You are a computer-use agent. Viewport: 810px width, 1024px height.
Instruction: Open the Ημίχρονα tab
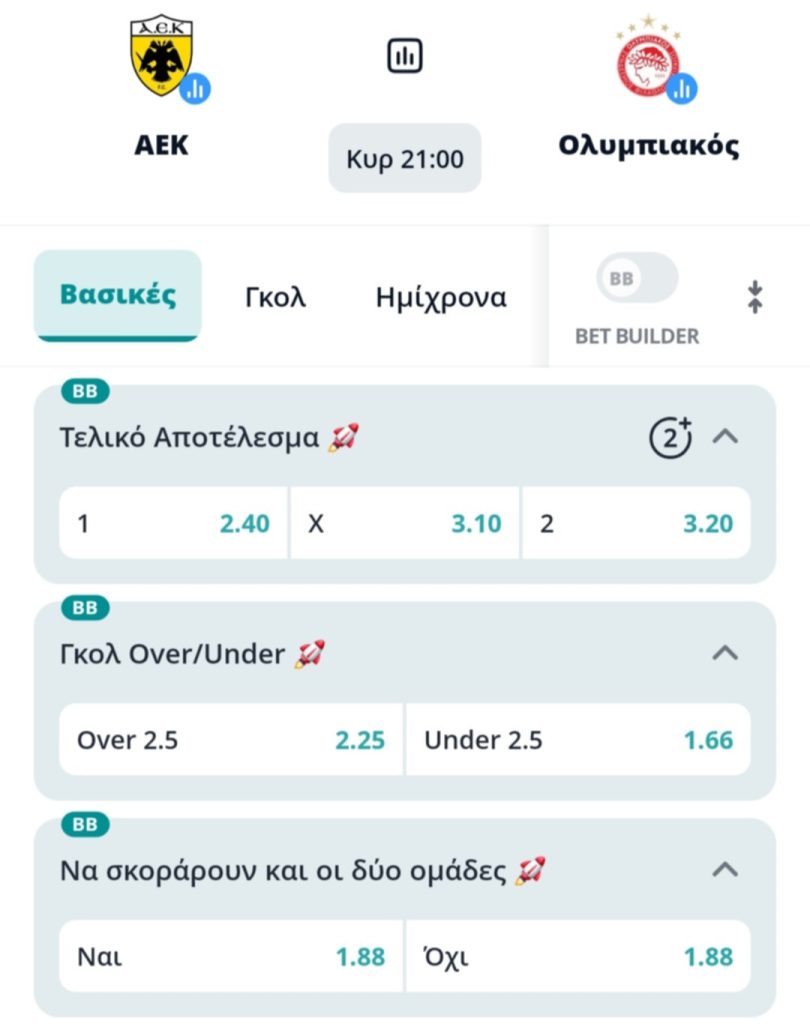point(439,297)
